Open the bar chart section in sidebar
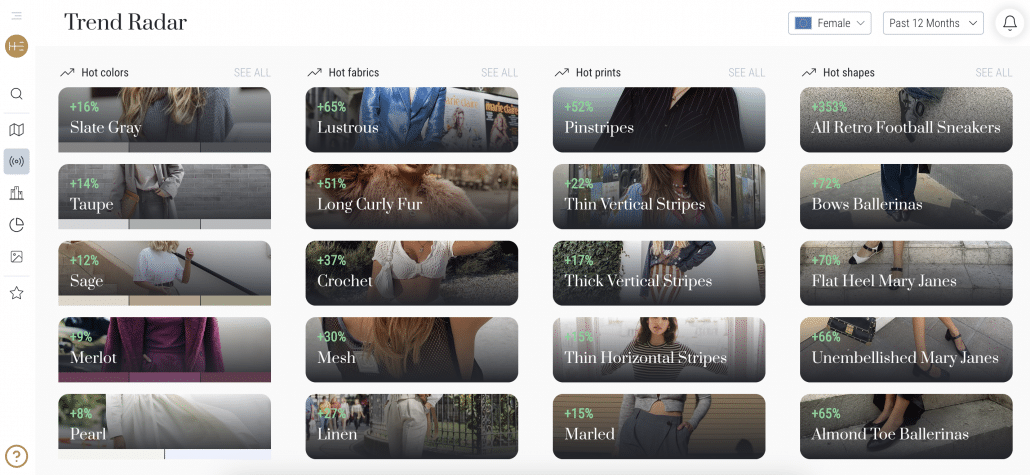Image resolution: width=1030 pixels, height=475 pixels. click(x=17, y=193)
